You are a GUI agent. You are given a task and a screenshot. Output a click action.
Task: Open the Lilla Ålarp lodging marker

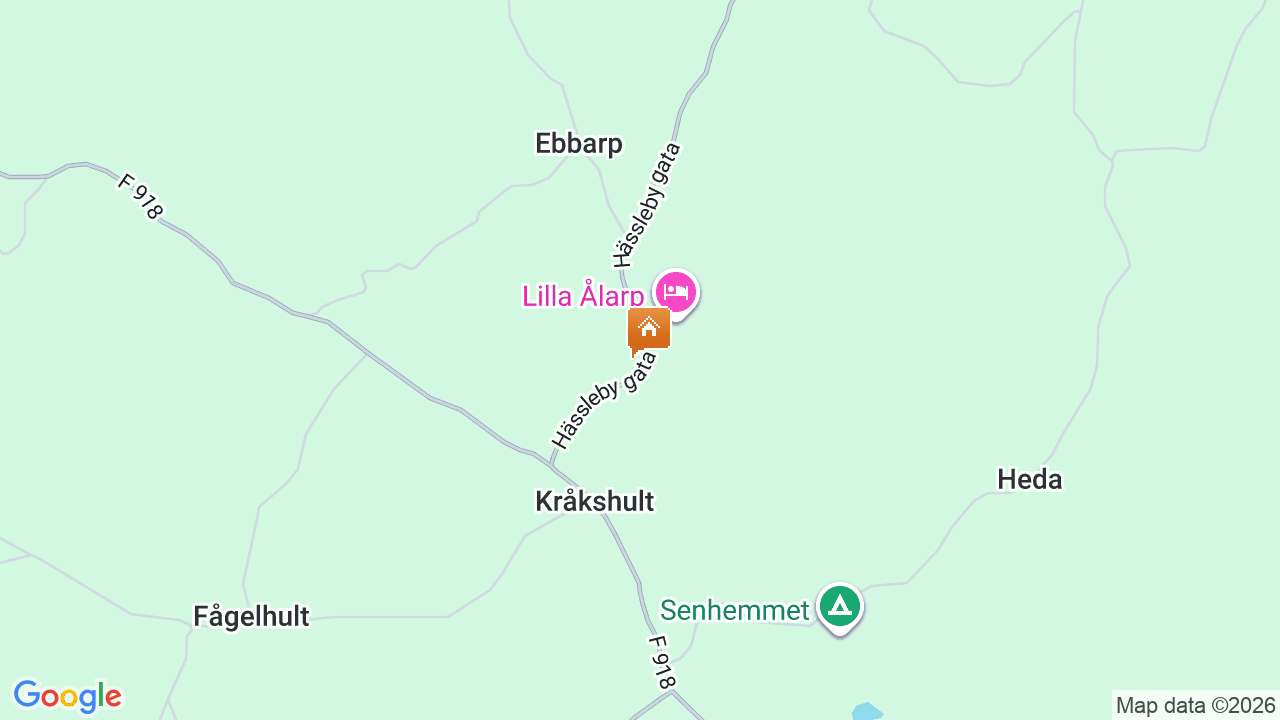point(676,293)
